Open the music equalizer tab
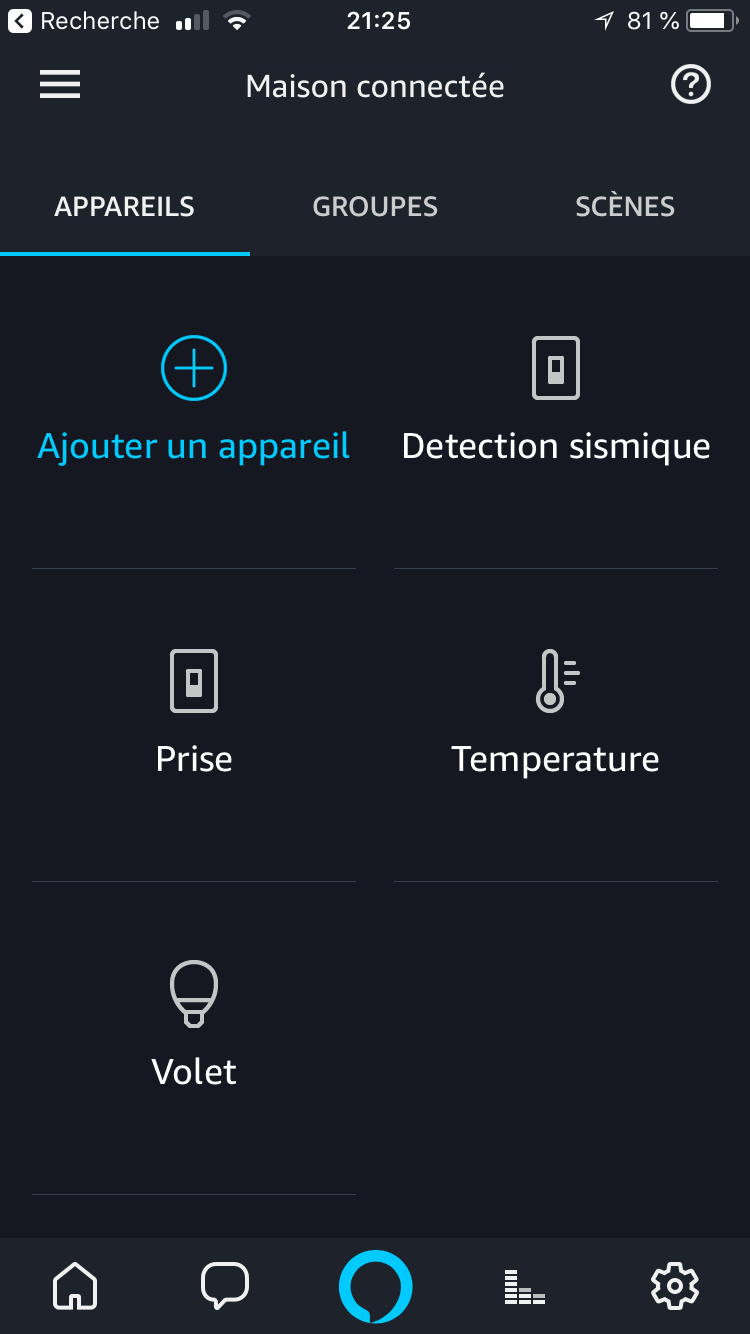Viewport: 750px width, 1334px height. 525,1288
